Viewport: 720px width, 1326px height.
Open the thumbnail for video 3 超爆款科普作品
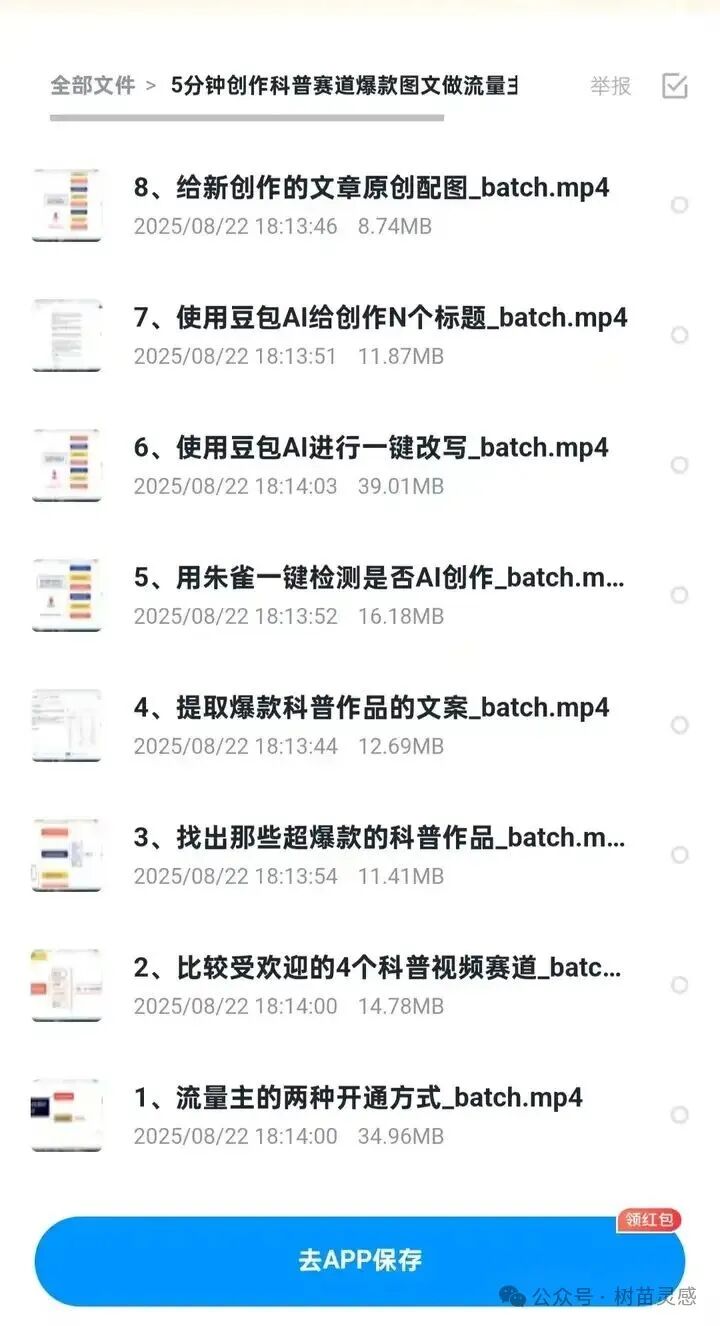[66, 855]
